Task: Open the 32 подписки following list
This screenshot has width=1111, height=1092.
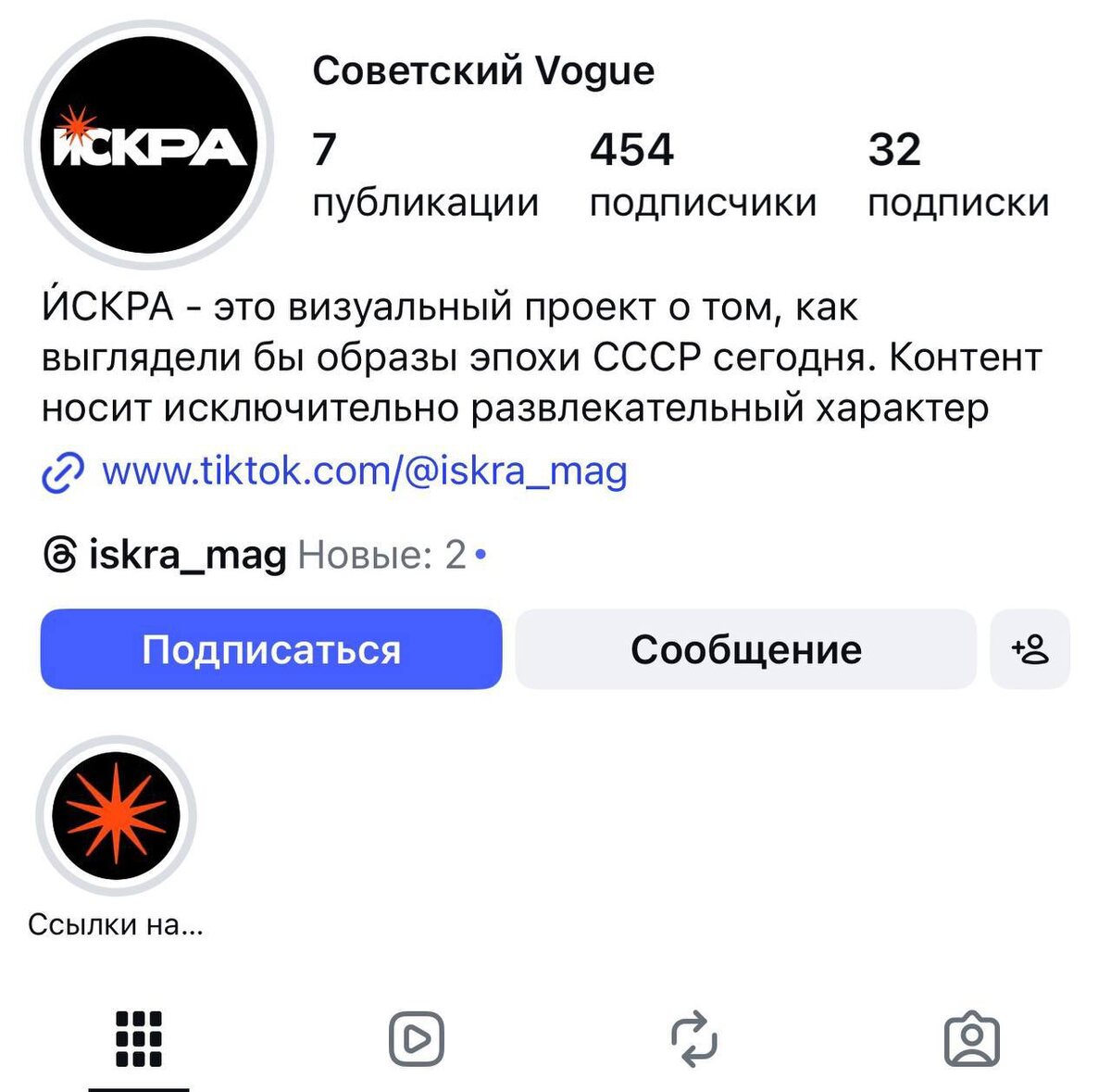Action: pos(958,175)
